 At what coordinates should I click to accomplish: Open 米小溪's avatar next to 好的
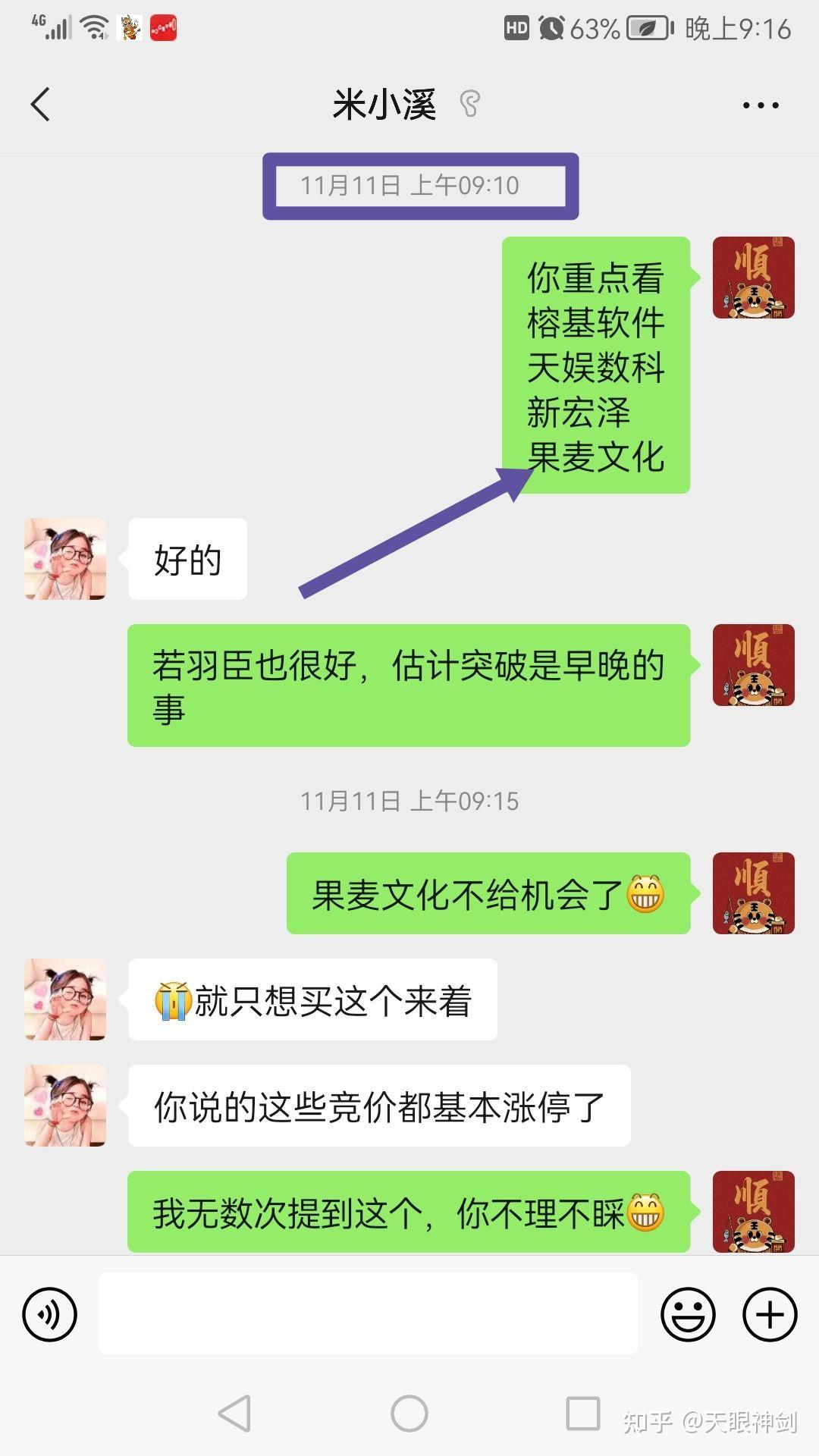[x=65, y=560]
